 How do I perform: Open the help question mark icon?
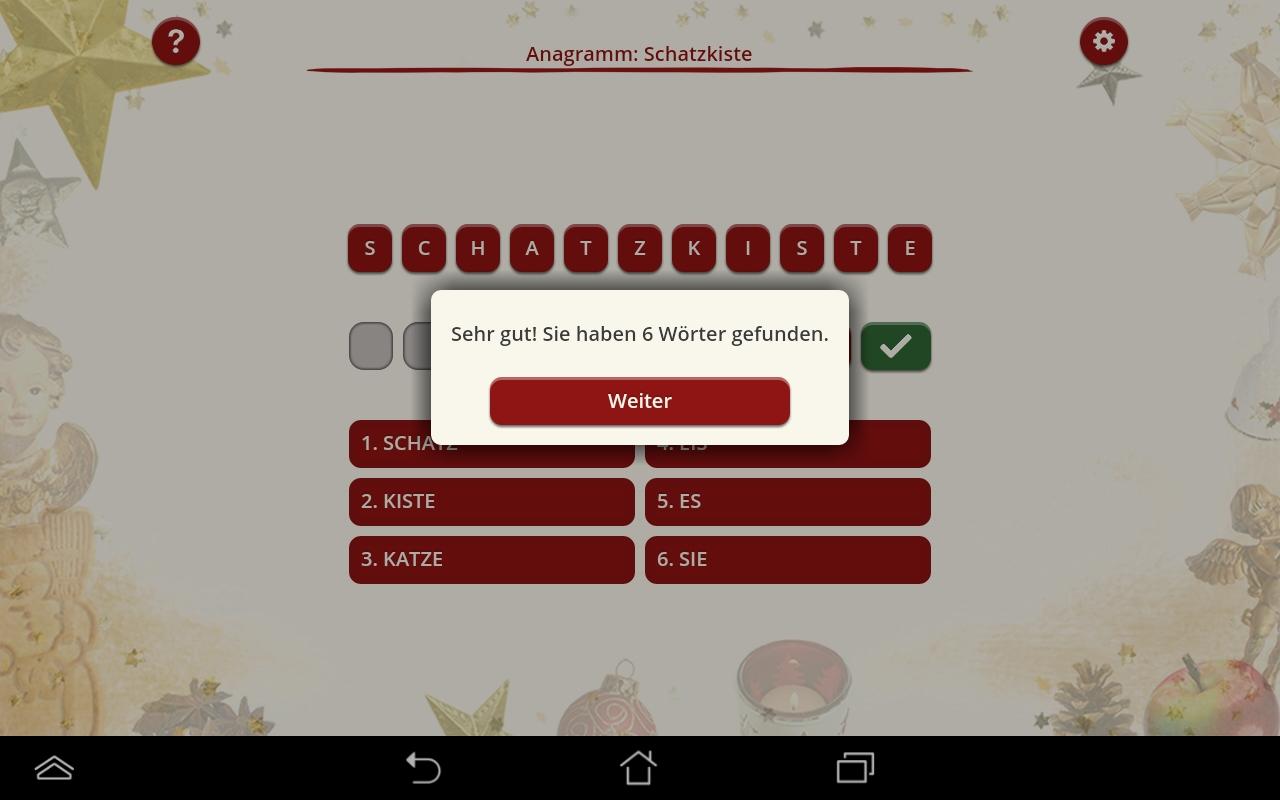[176, 42]
